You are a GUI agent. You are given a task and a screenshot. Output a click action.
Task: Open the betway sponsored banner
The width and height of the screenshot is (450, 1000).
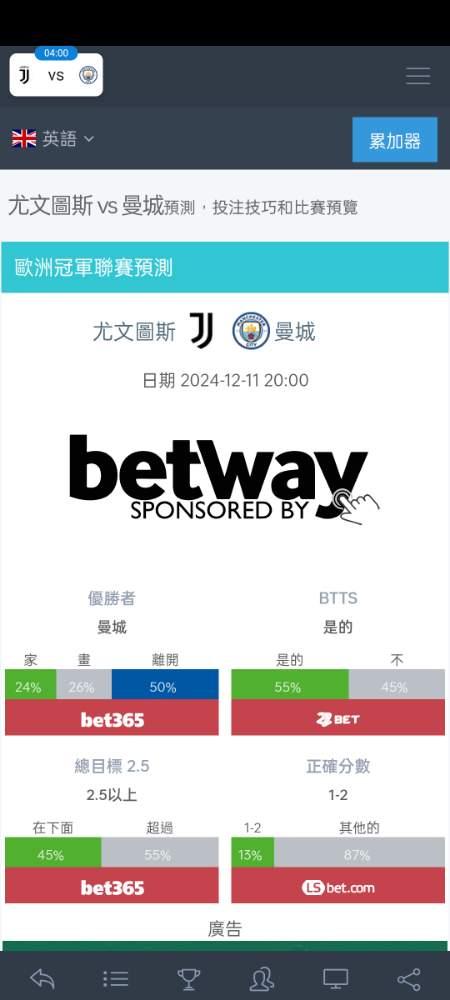tap(224, 480)
